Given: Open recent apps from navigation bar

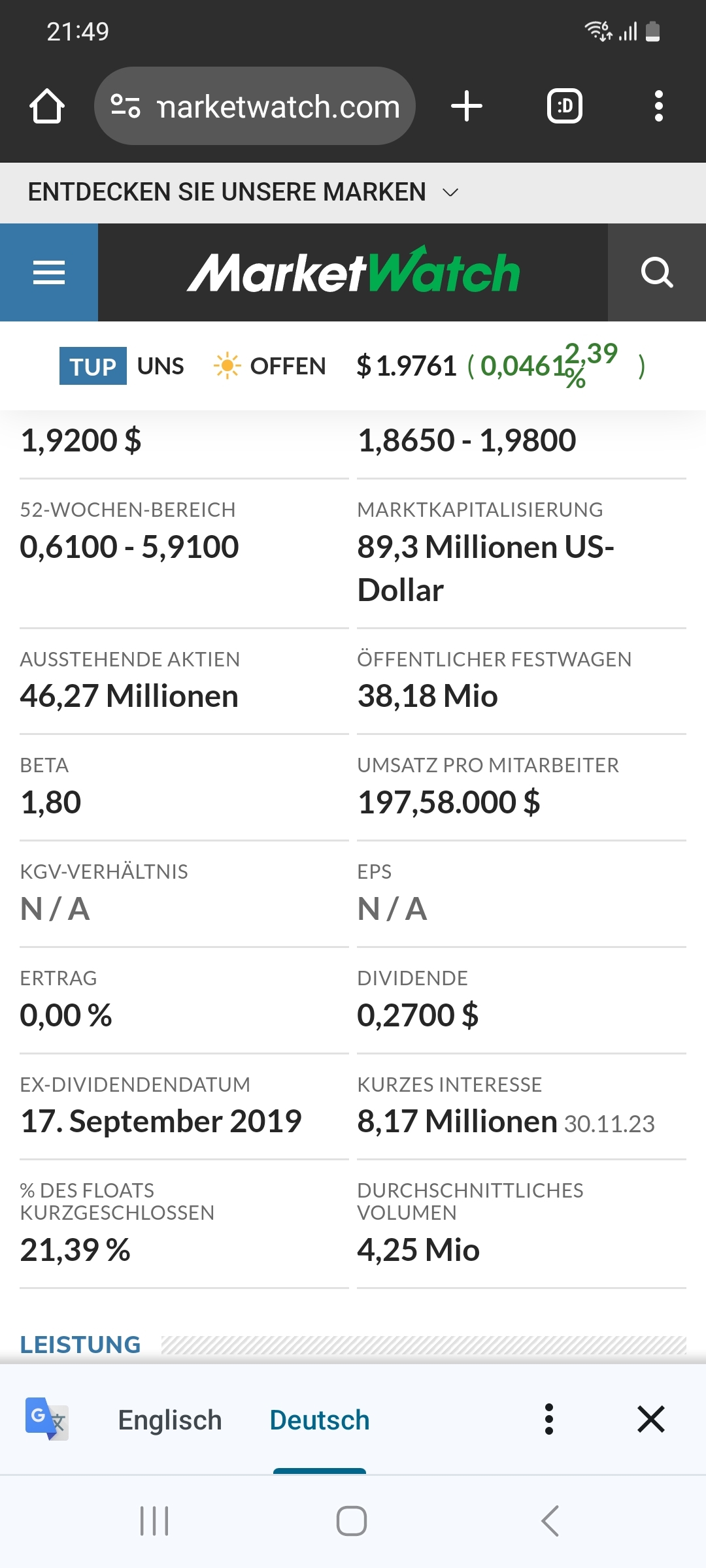Looking at the screenshot, I should click(x=155, y=1521).
